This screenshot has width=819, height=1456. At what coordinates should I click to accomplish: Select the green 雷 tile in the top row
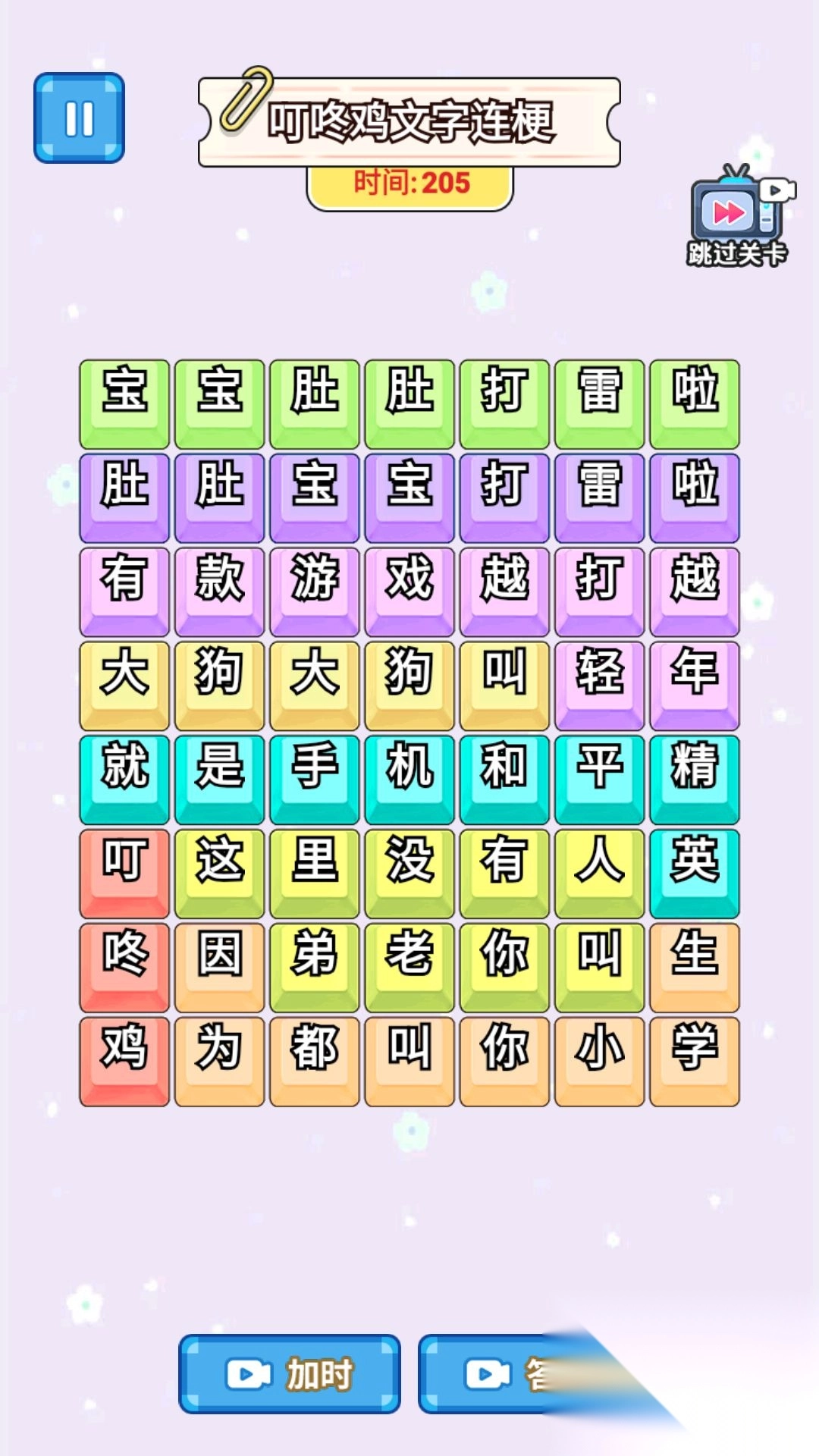(598, 402)
